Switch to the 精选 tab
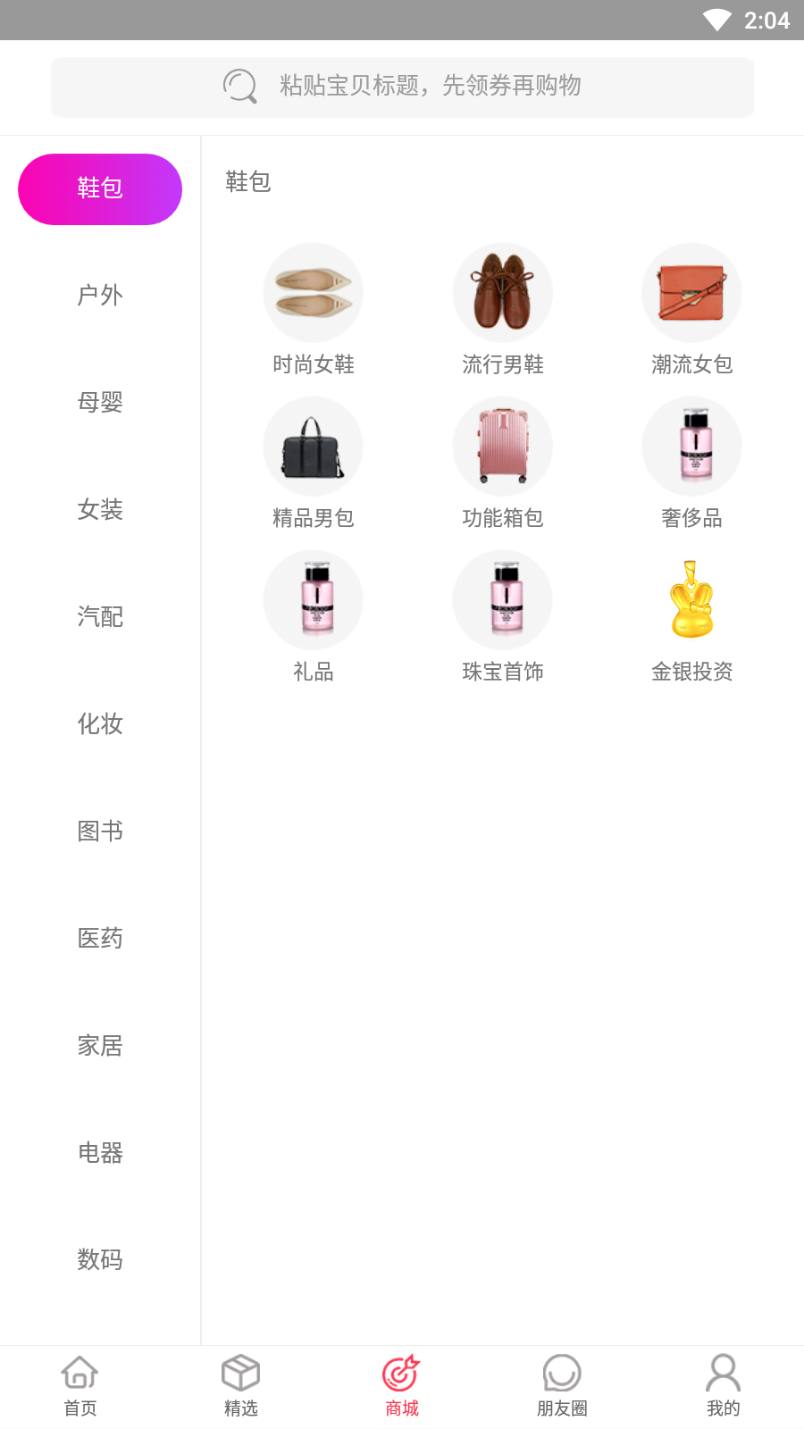This screenshot has height=1429, width=804. (241, 1386)
